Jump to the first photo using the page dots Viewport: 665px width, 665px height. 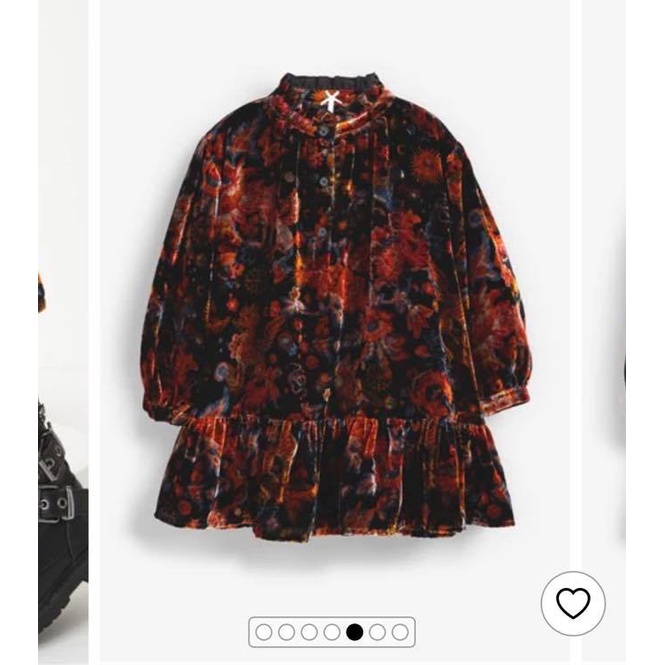264,632
